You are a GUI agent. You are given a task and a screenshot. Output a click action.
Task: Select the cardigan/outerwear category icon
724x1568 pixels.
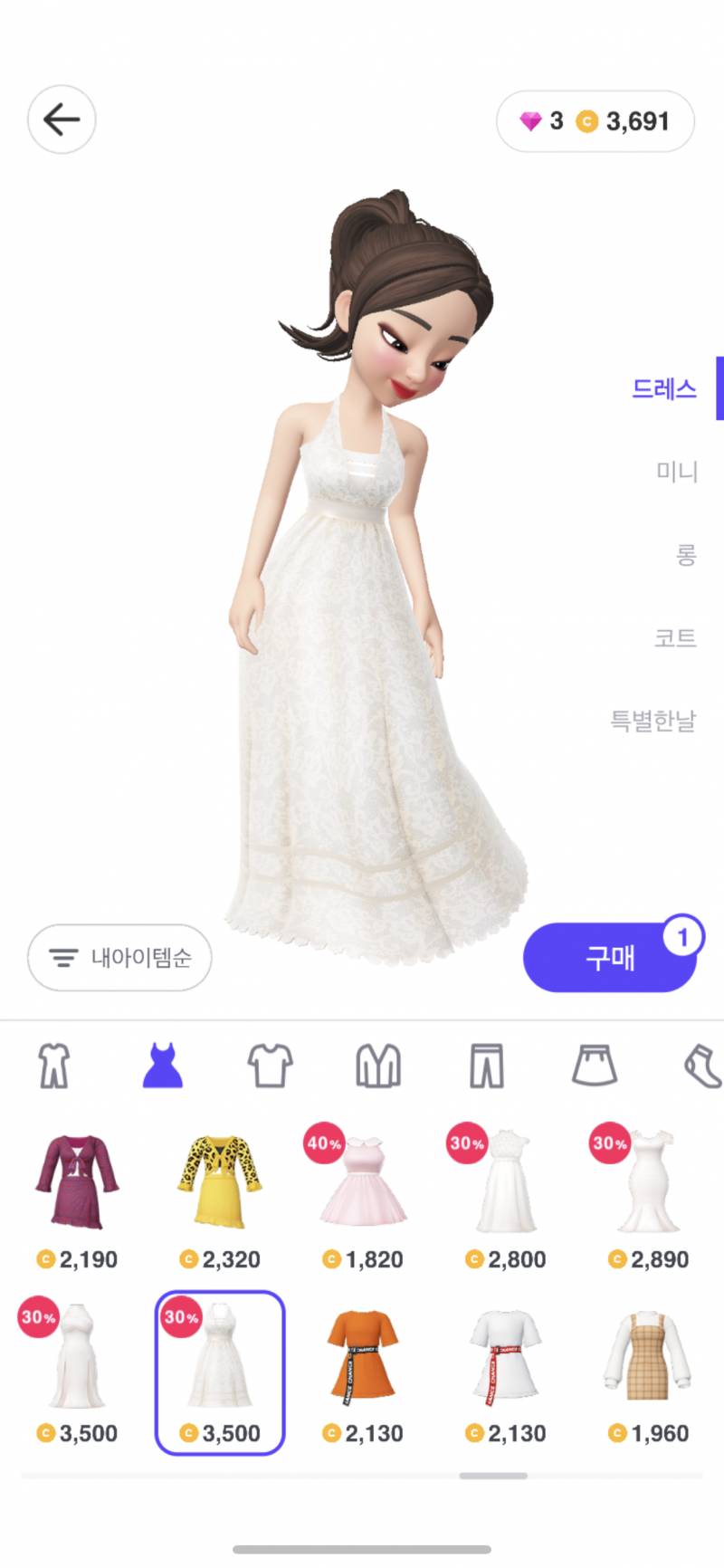(x=376, y=1066)
